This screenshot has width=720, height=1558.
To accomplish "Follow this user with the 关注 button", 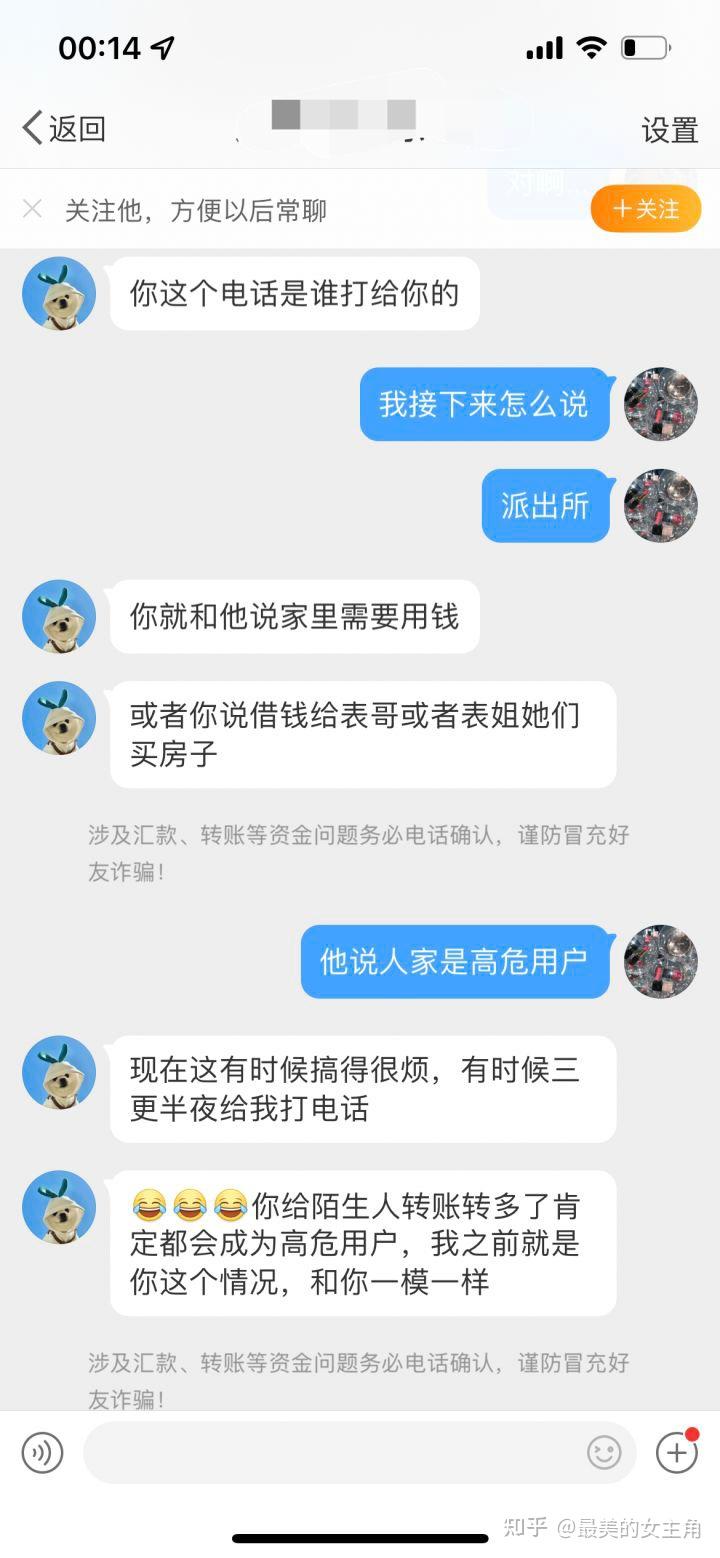I will (x=645, y=209).
